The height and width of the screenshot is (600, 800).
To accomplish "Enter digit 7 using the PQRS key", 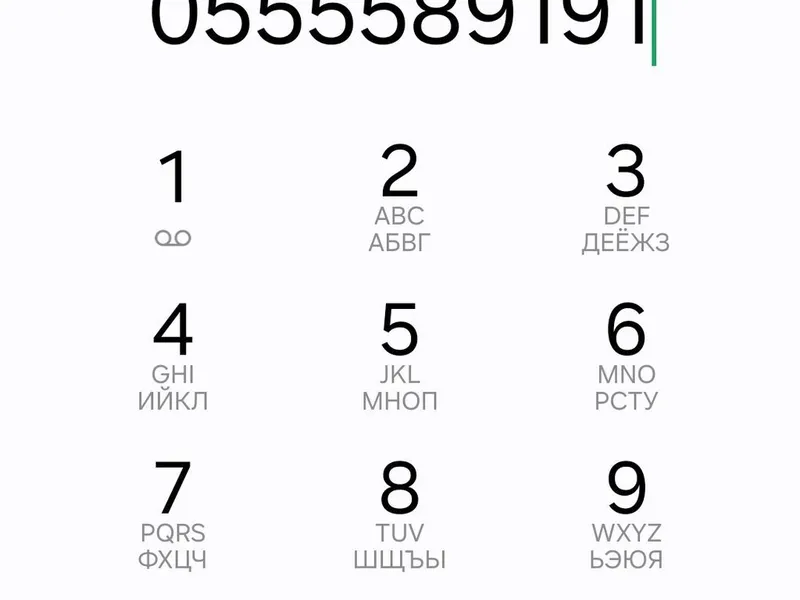I will tap(173, 513).
